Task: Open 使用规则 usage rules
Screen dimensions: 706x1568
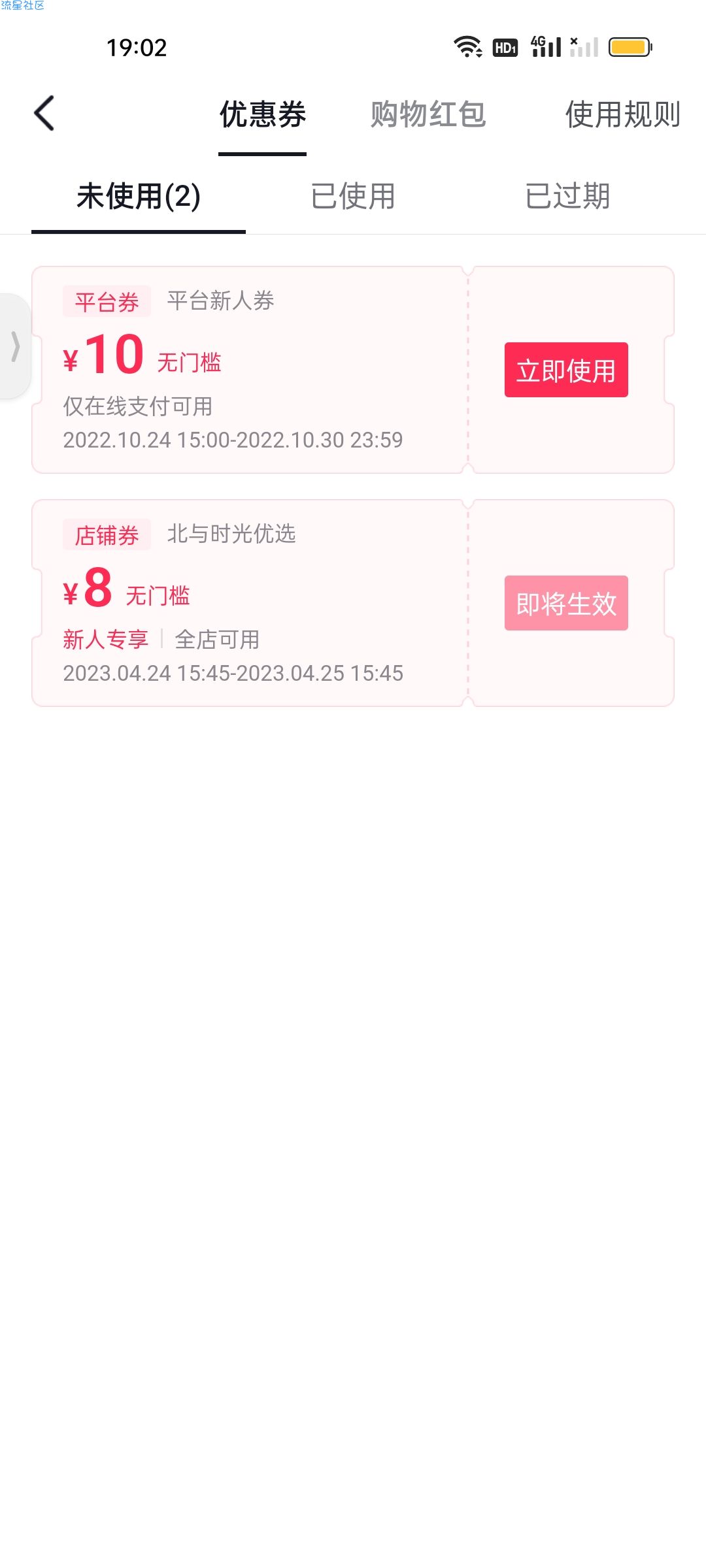Action: [623, 115]
